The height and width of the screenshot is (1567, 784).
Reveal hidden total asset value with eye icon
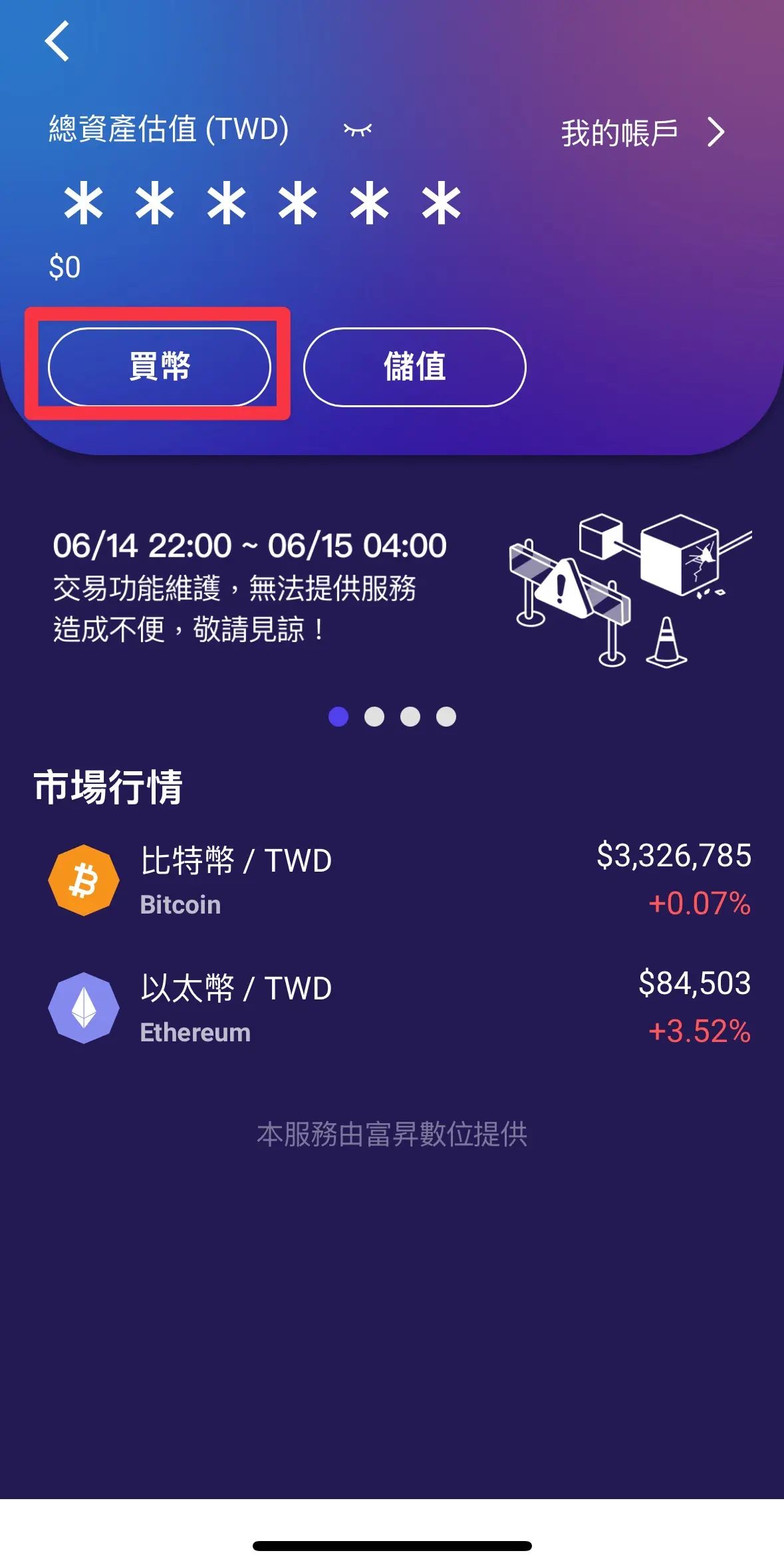pyautogui.click(x=358, y=130)
